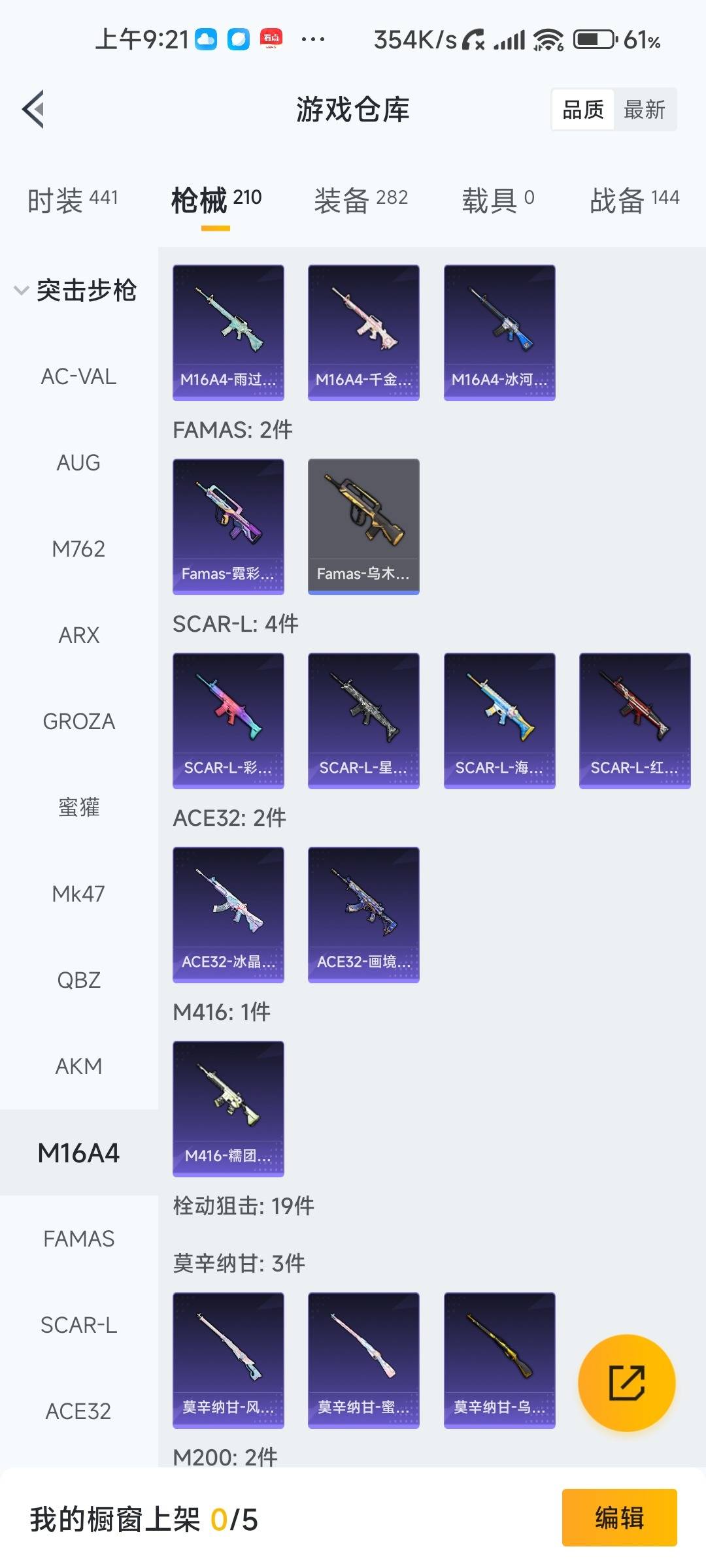Image resolution: width=706 pixels, height=1568 pixels.
Task: View the Famas-乌木 skin
Action: (363, 526)
